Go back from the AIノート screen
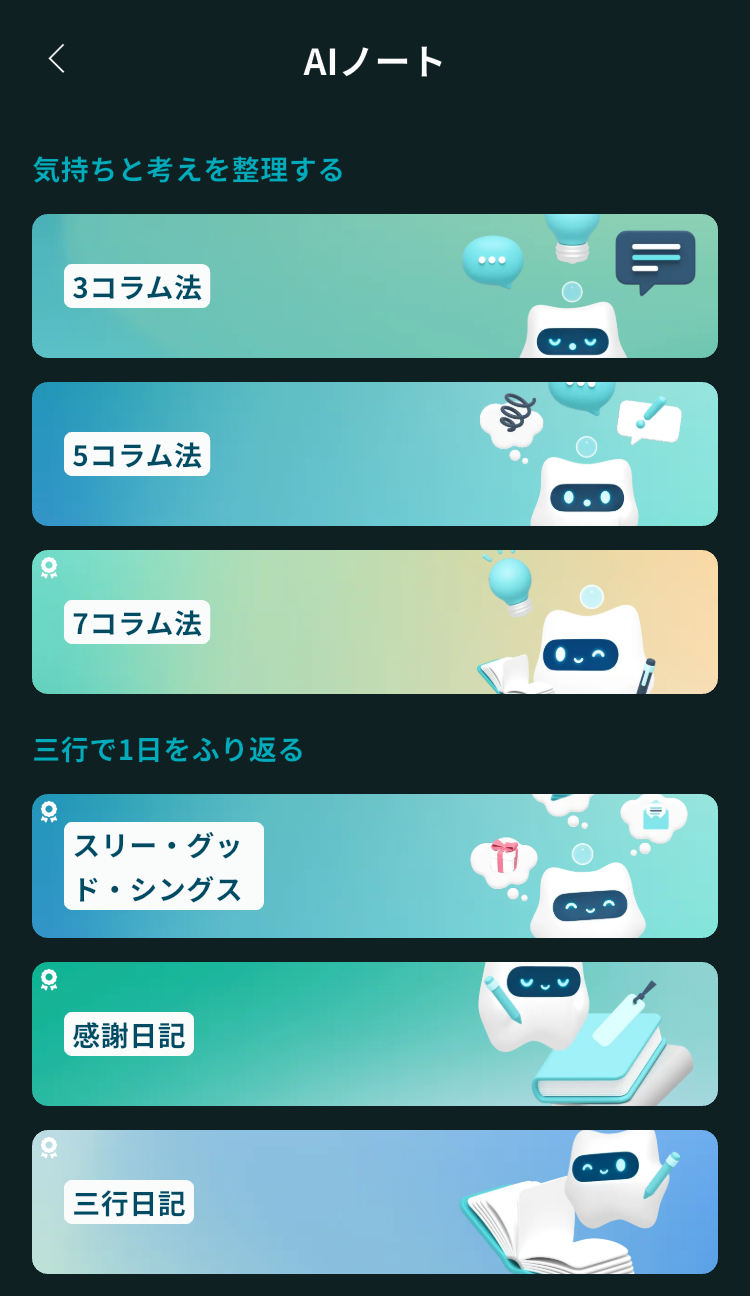 pos(57,60)
